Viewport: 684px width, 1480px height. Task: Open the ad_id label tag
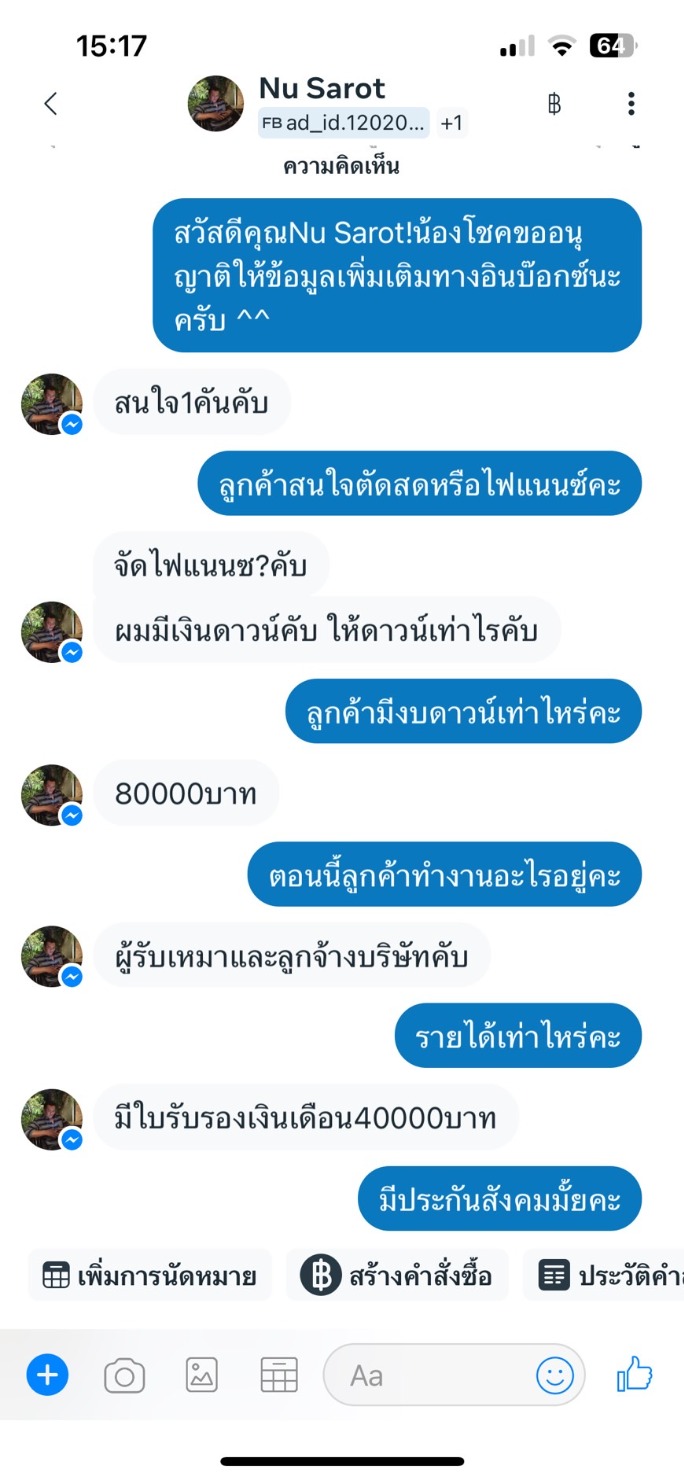pos(344,123)
